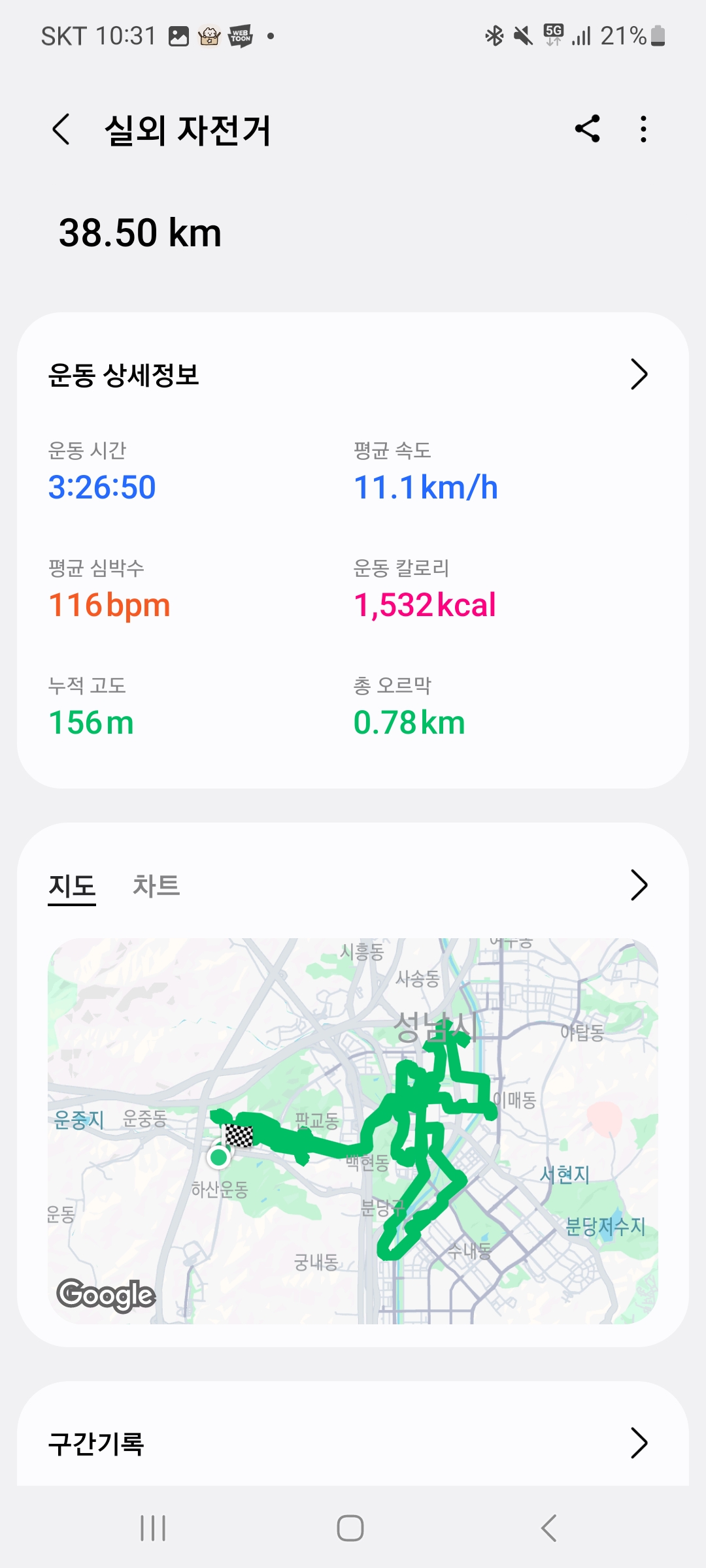Select the 지도 tab
This screenshot has height=1568, width=706.
pyautogui.click(x=72, y=886)
